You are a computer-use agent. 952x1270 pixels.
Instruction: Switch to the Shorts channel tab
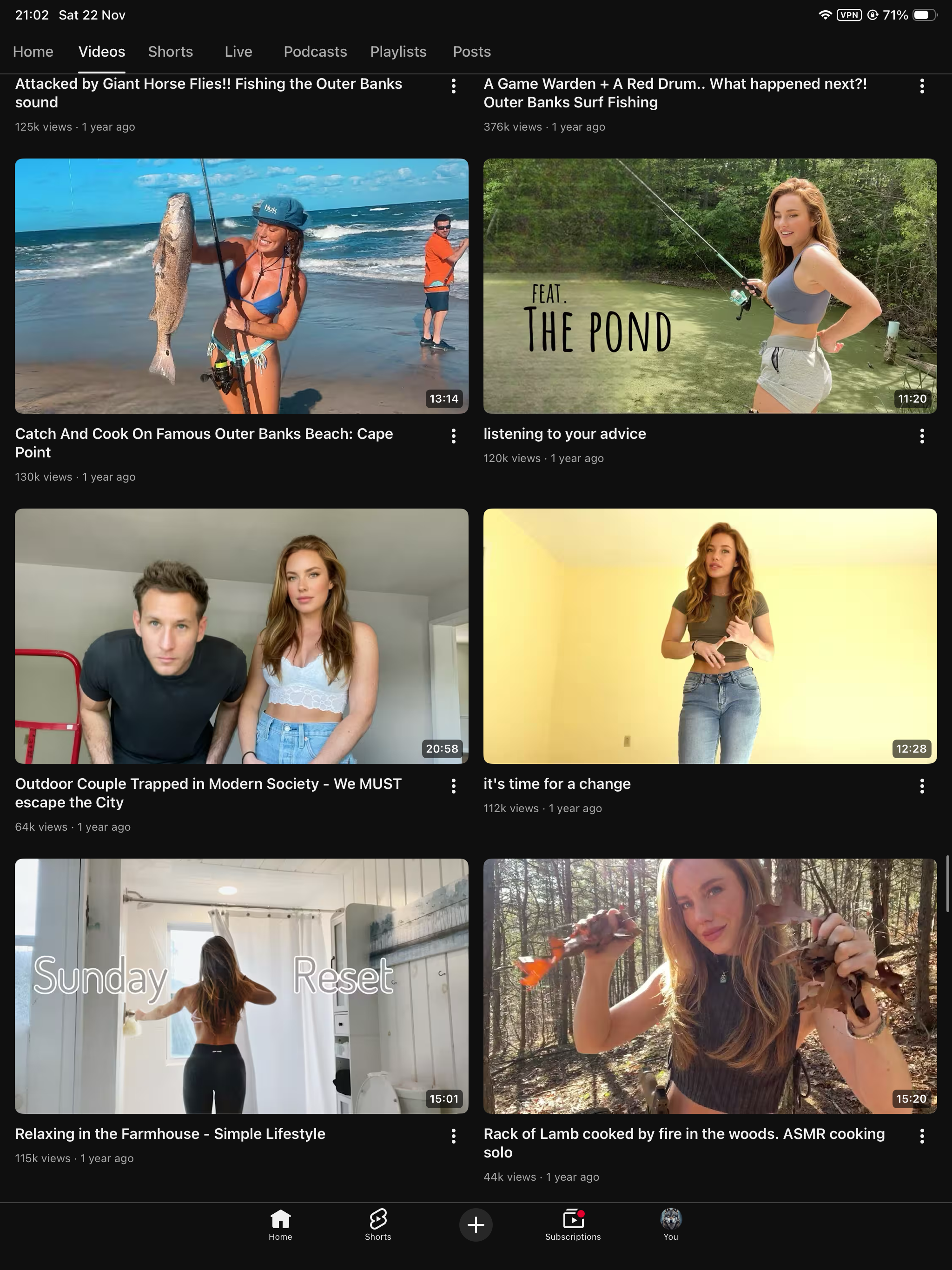(170, 52)
